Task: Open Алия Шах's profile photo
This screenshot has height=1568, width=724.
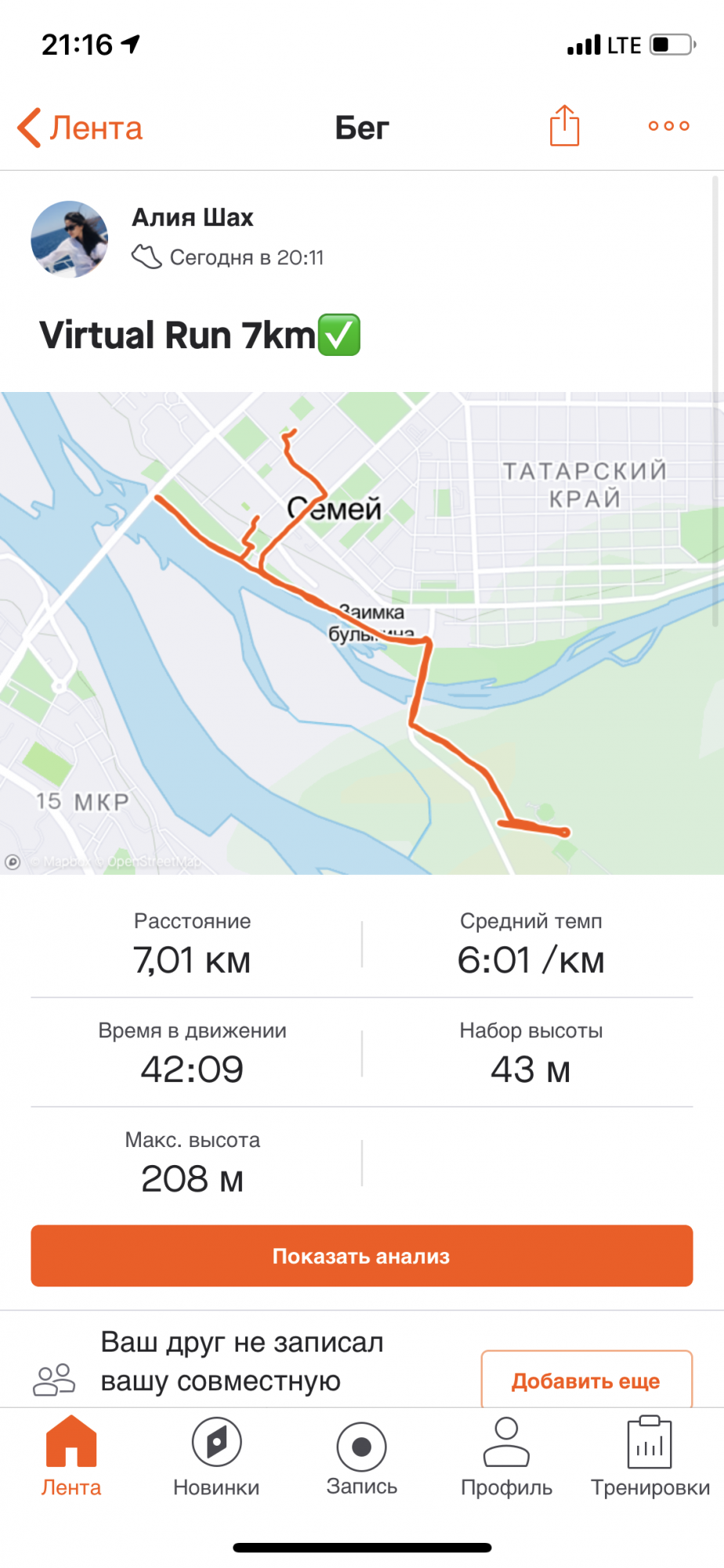Action: pos(69,239)
